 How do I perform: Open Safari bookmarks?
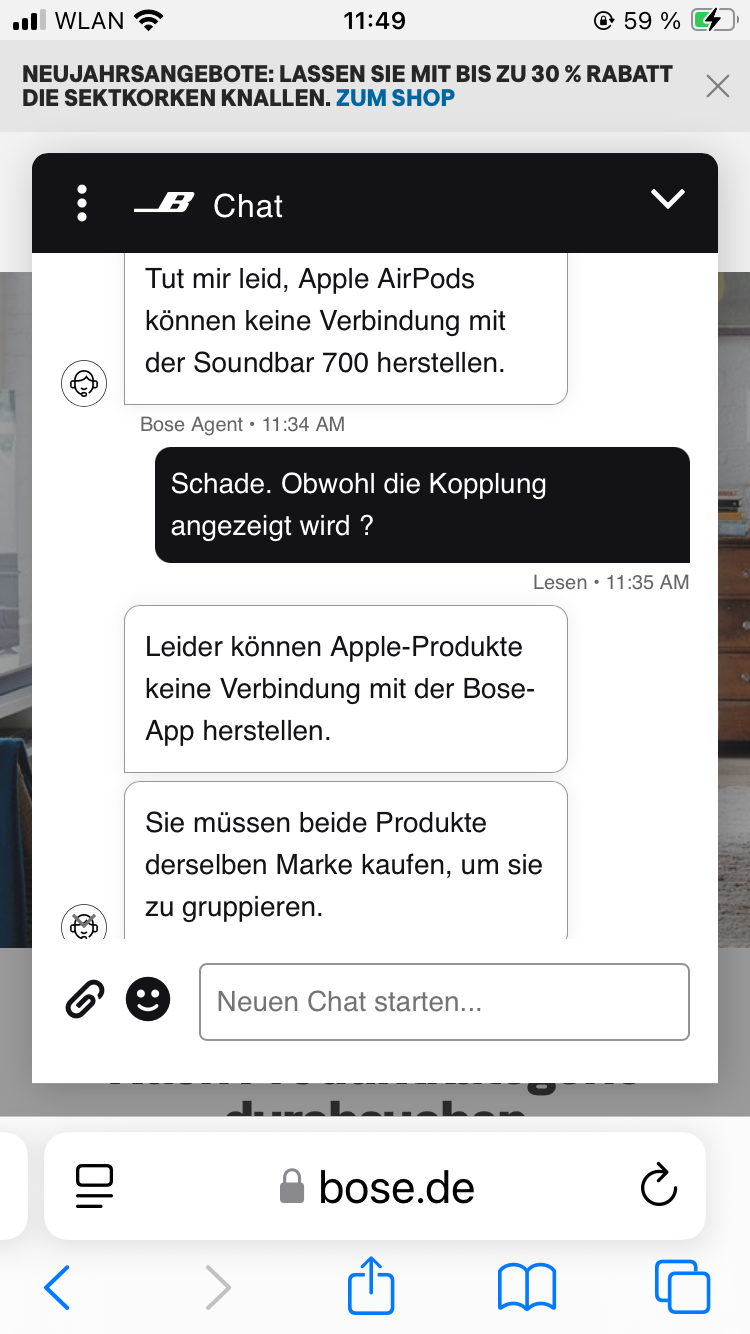[x=527, y=1287]
